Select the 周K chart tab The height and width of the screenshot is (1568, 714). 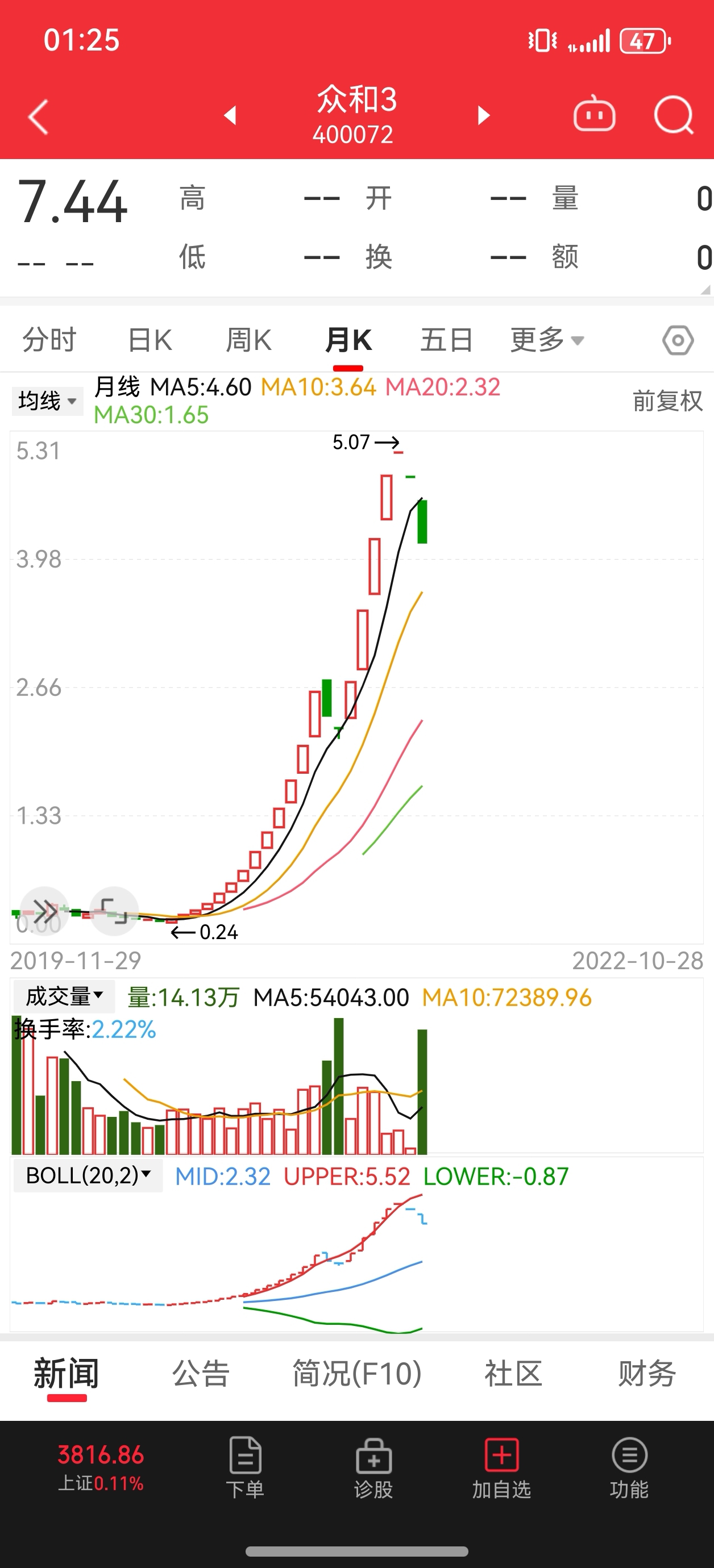click(x=248, y=340)
